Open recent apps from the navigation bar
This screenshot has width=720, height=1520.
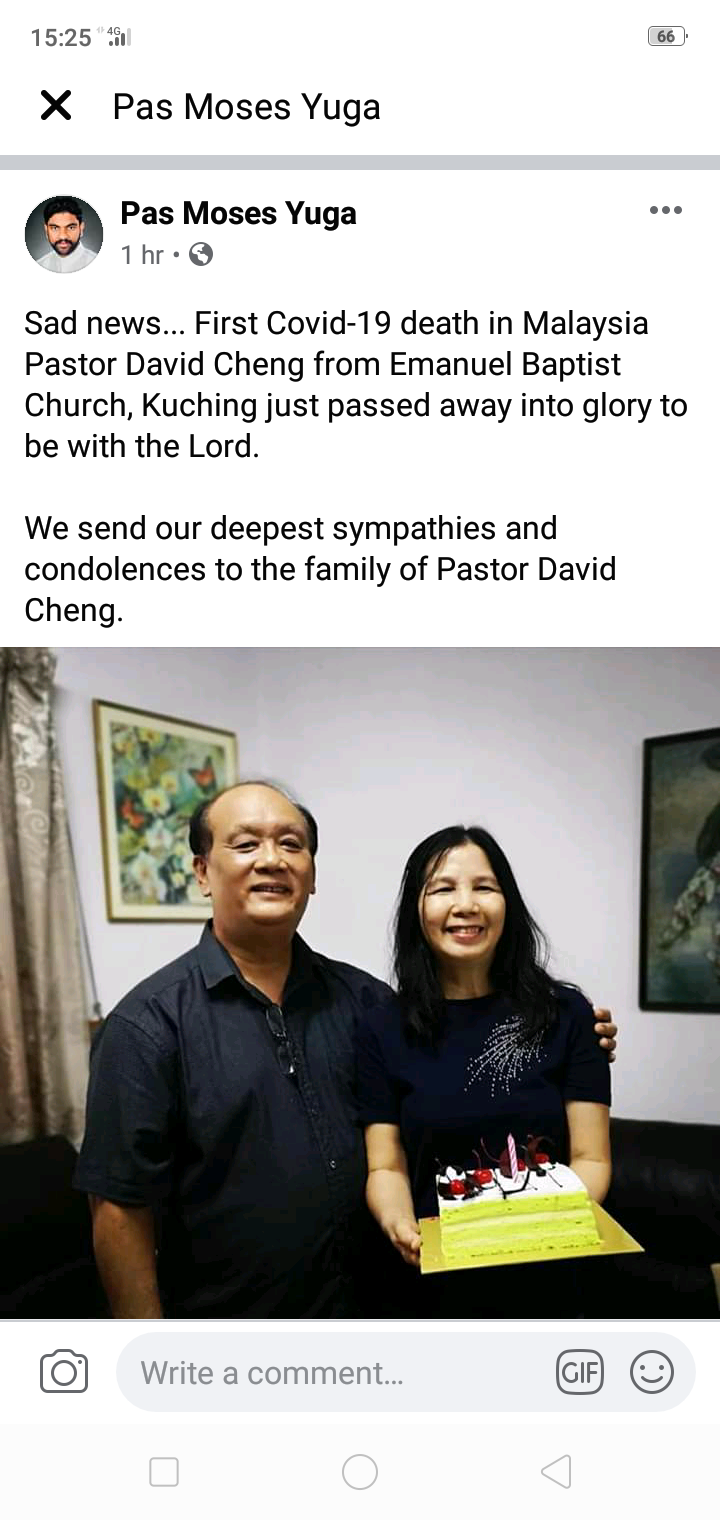pyautogui.click(x=164, y=1471)
